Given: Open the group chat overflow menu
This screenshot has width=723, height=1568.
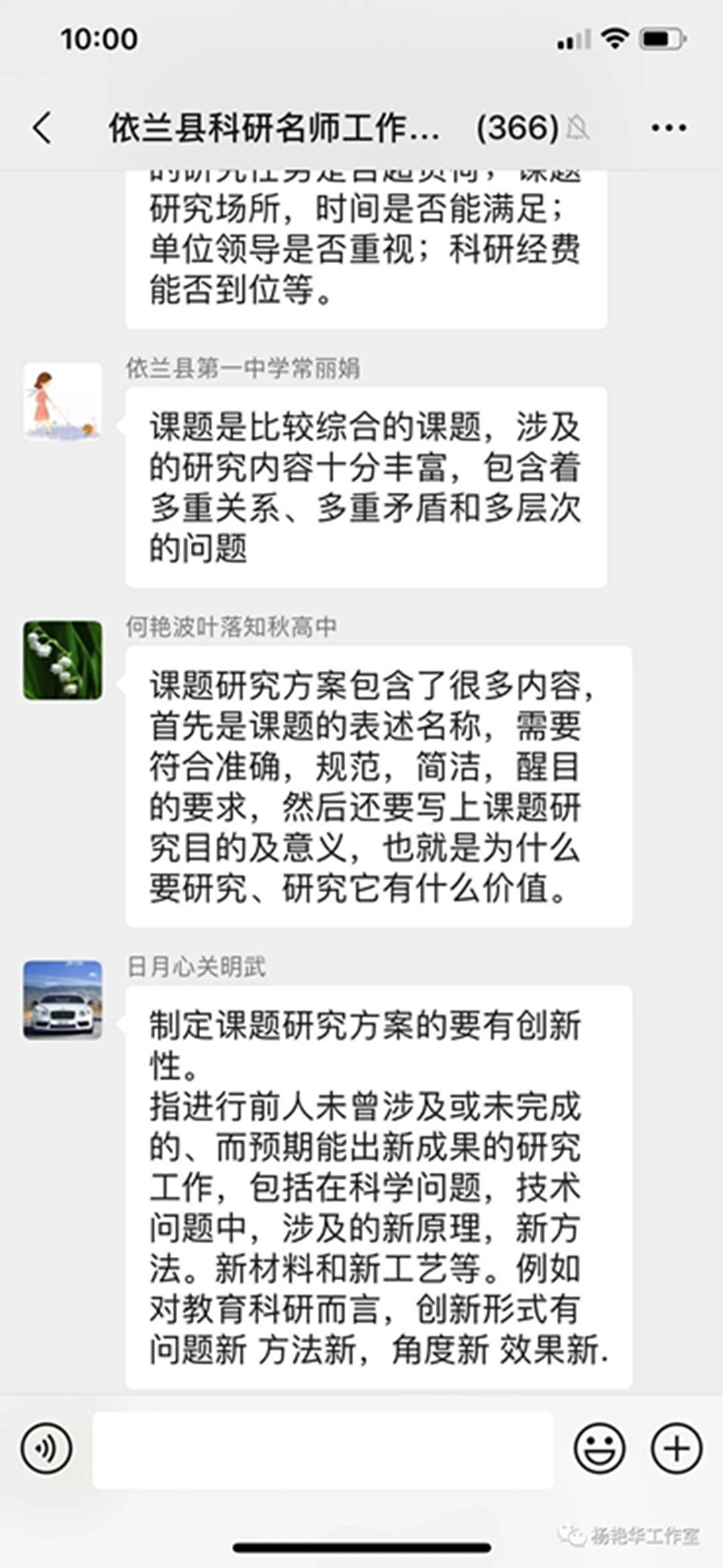Looking at the screenshot, I should click(x=668, y=127).
